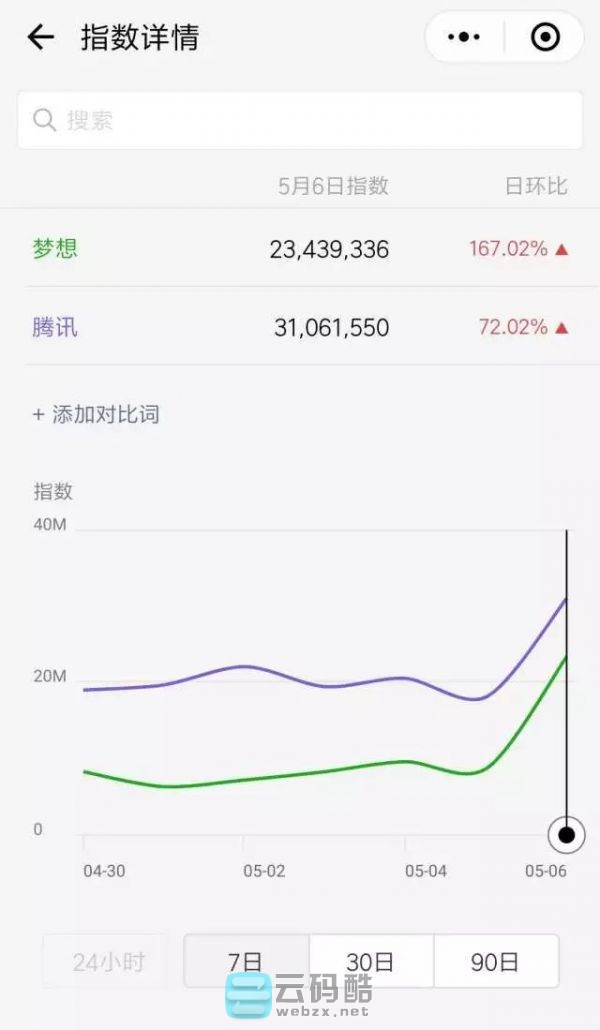Switch chart range to 7日
Screen dimensions: 600x1030
pos(246,962)
